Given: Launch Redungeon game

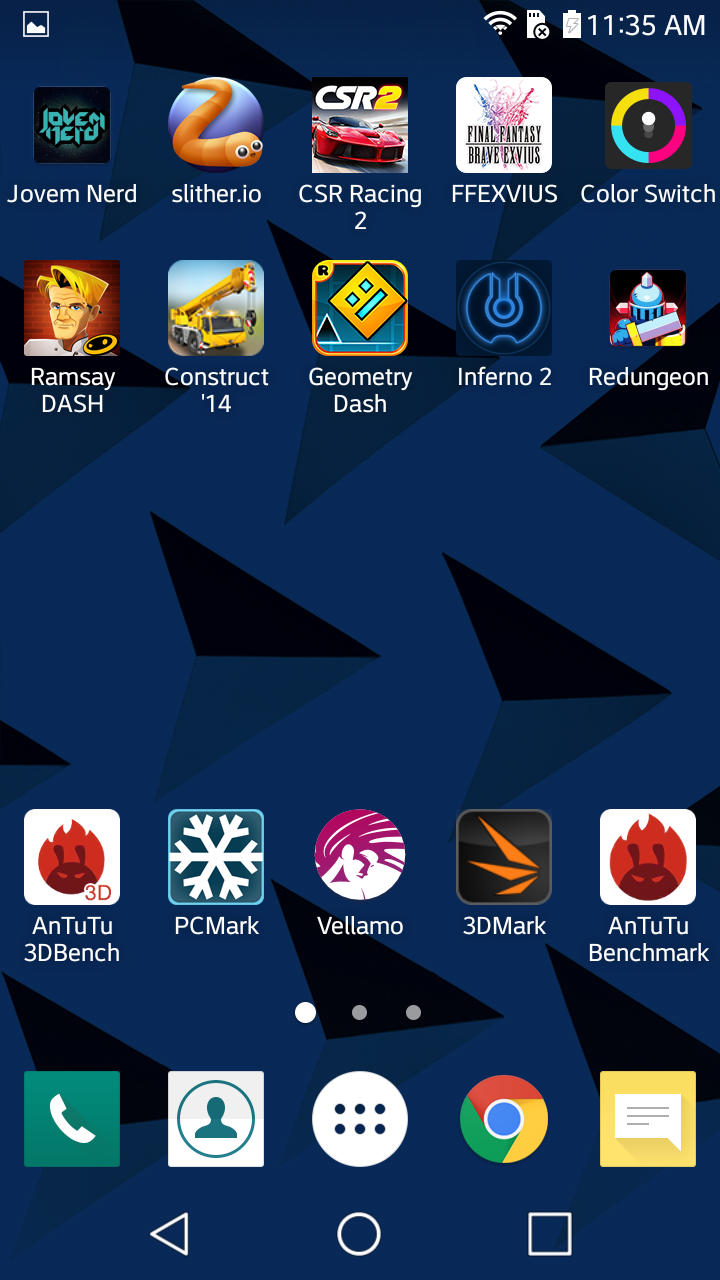Looking at the screenshot, I should coord(648,308).
